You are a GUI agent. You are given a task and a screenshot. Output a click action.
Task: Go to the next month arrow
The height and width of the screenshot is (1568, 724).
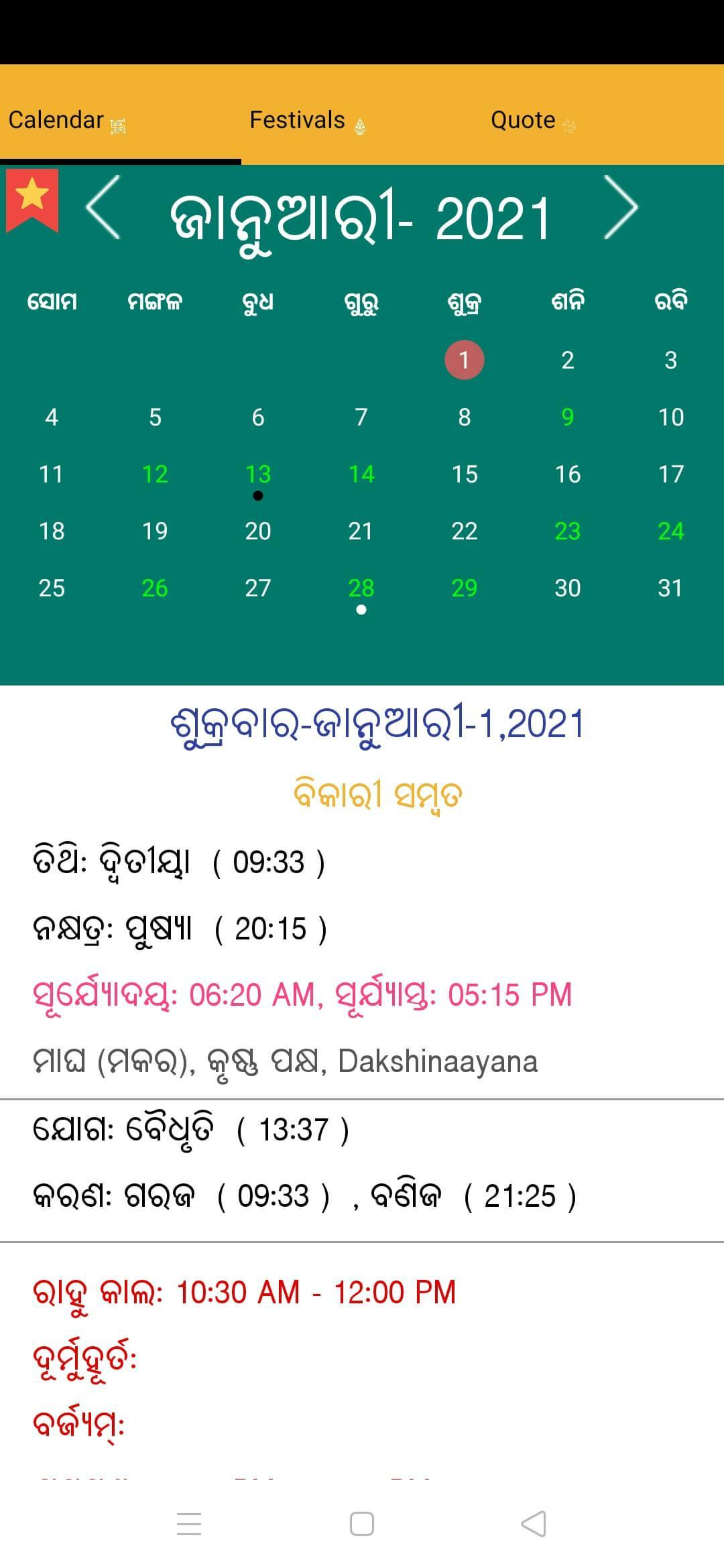pos(620,207)
